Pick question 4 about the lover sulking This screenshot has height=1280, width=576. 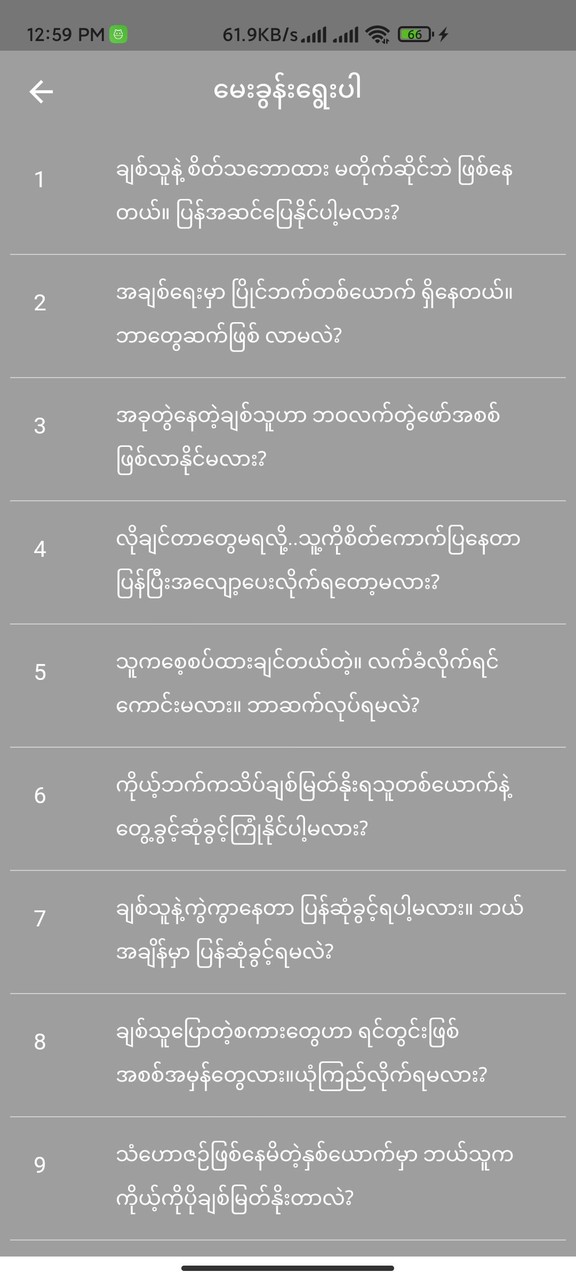(x=288, y=562)
